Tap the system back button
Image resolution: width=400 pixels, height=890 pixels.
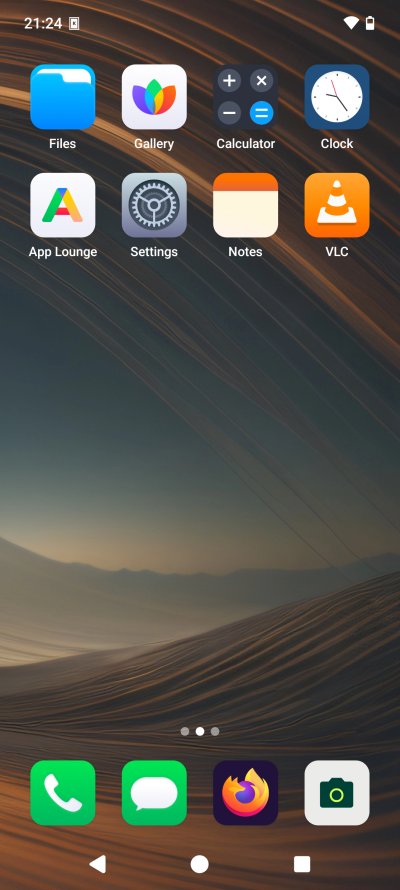pos(98,864)
